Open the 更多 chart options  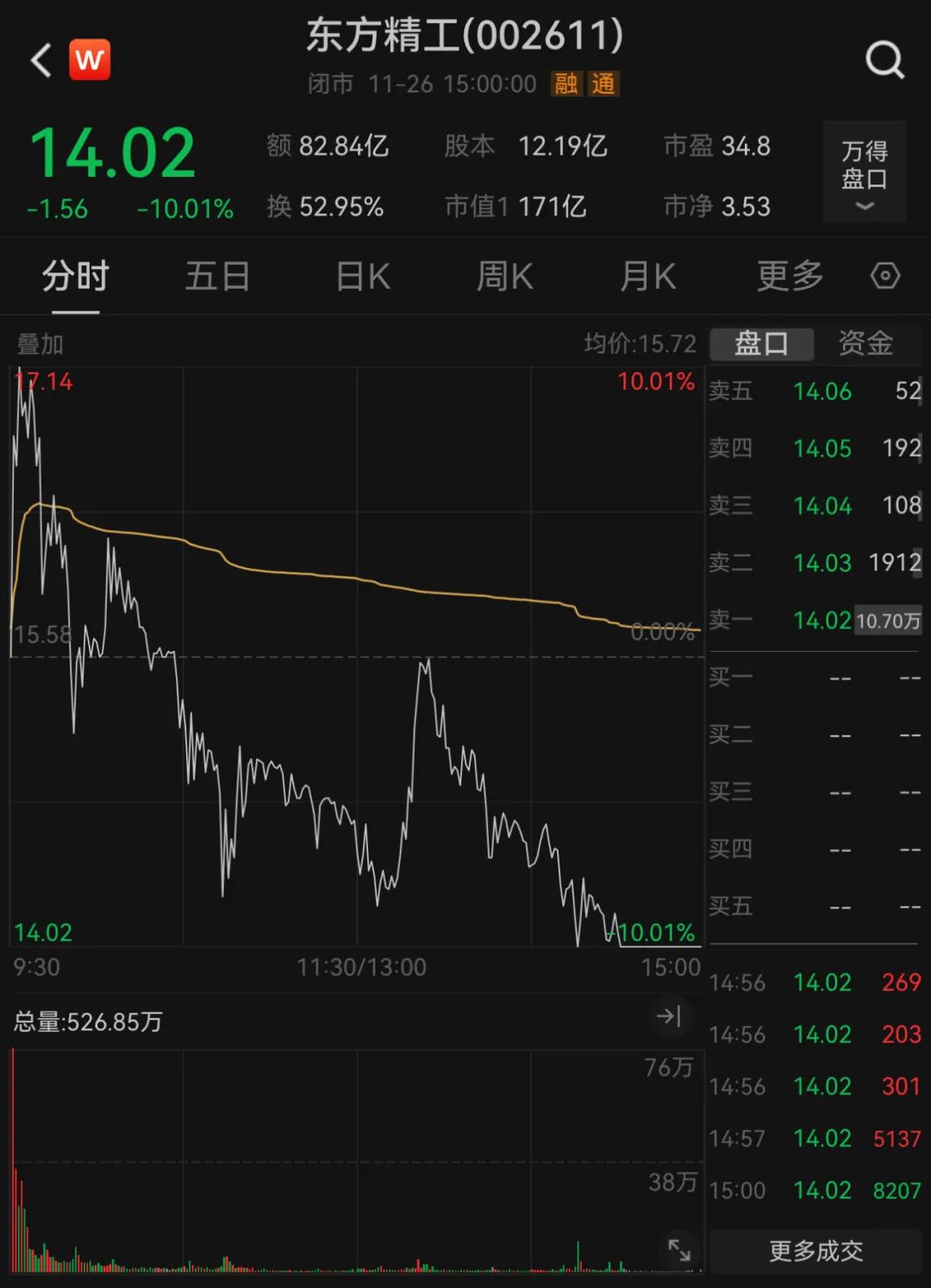coord(790,277)
